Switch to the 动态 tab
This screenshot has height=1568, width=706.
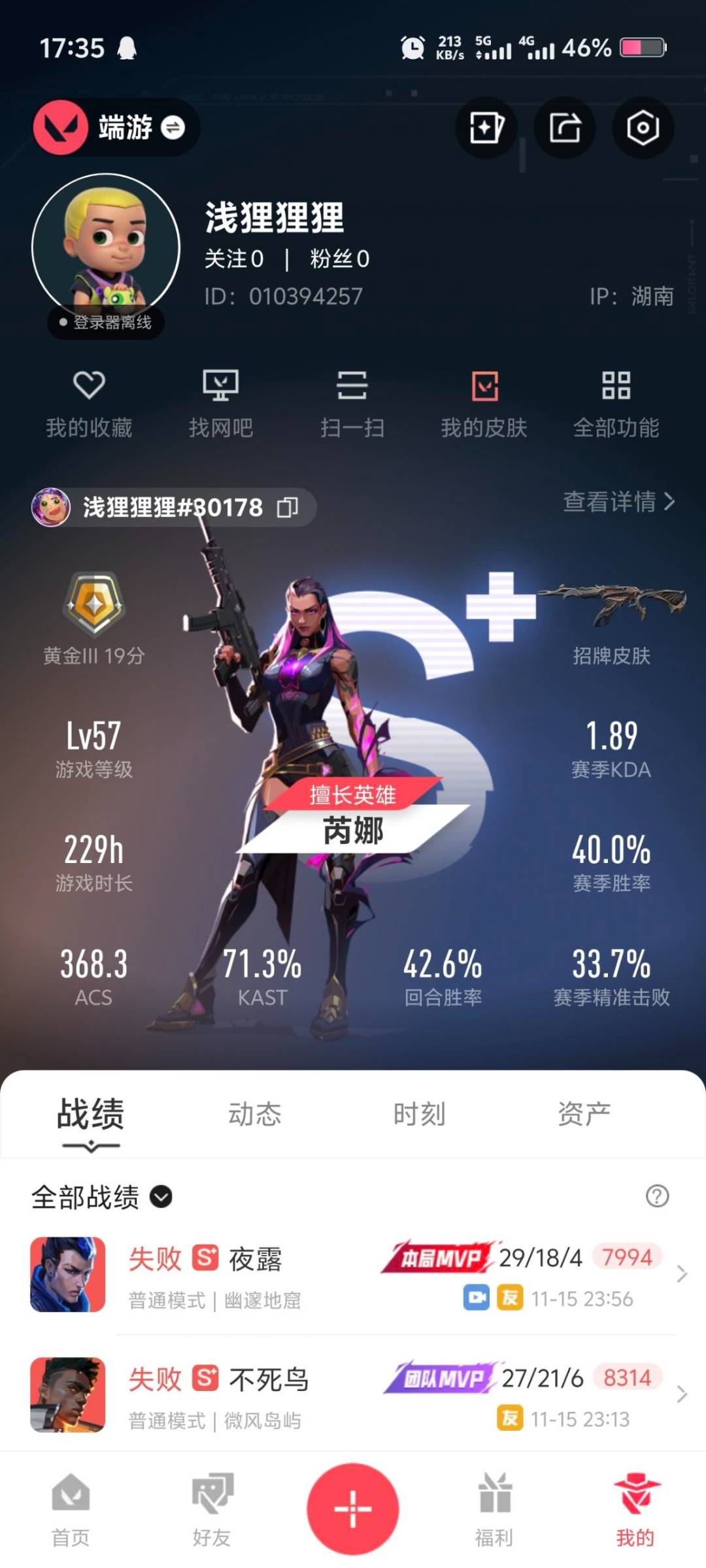[x=254, y=1114]
